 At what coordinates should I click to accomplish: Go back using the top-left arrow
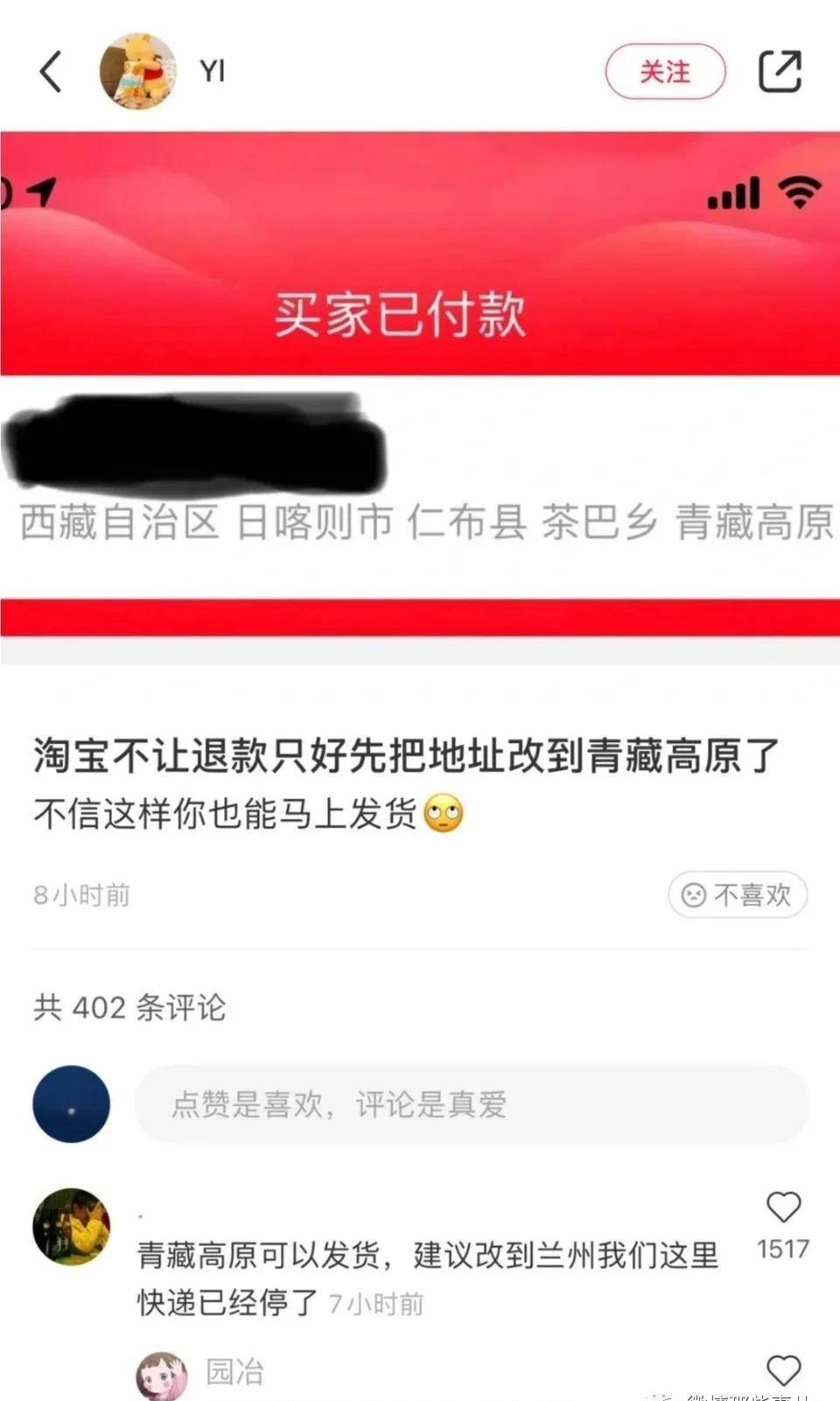coord(51,71)
